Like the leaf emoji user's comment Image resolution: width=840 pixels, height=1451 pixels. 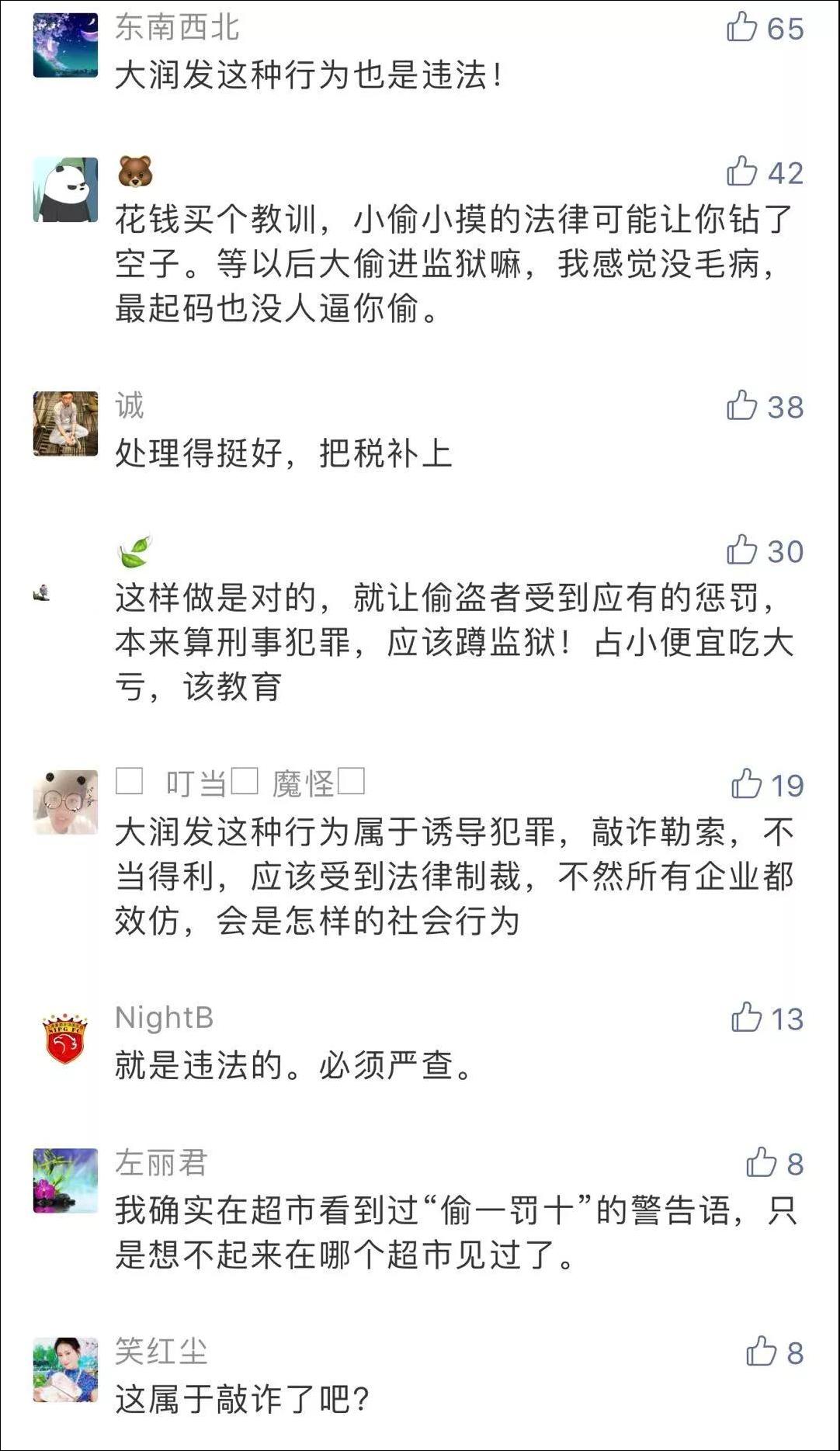[742, 550]
